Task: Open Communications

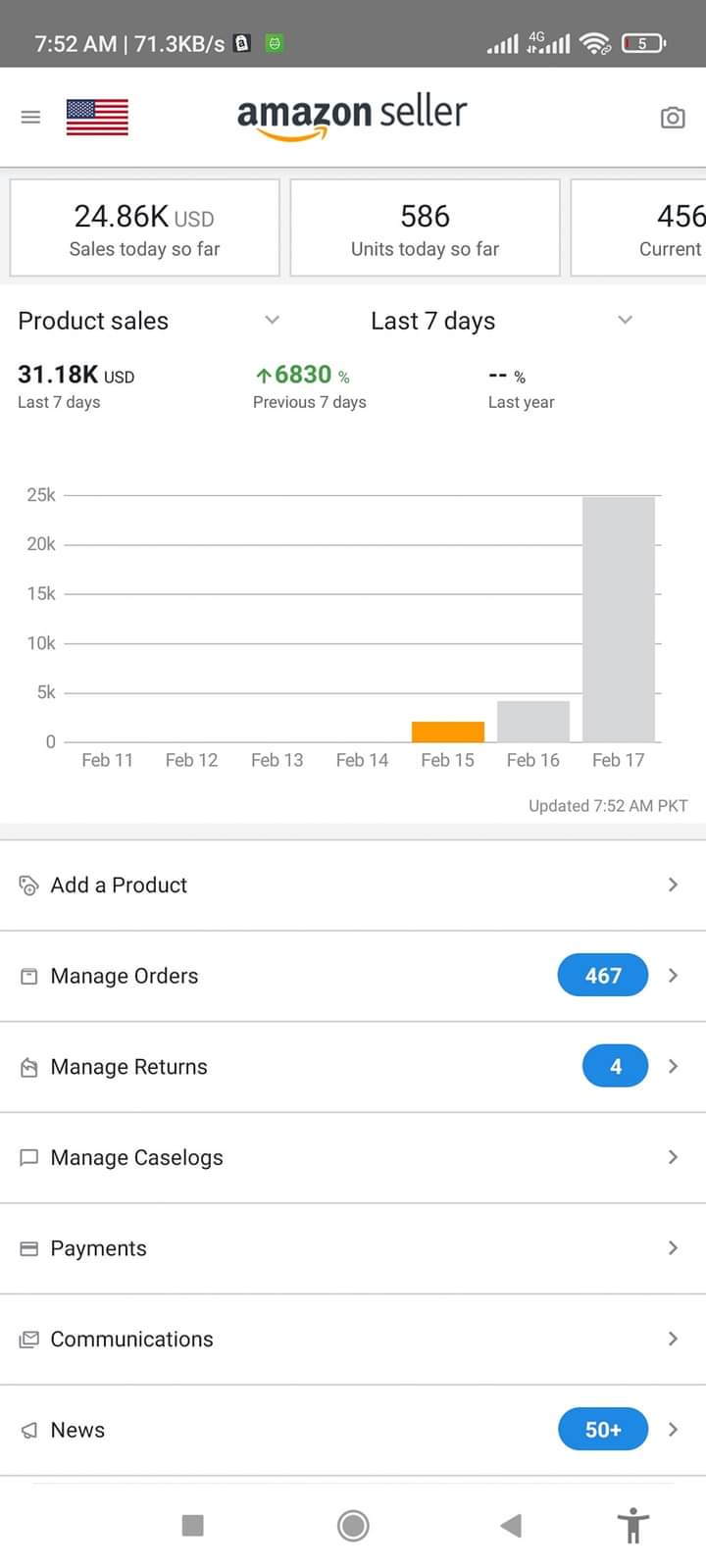Action: (353, 1340)
